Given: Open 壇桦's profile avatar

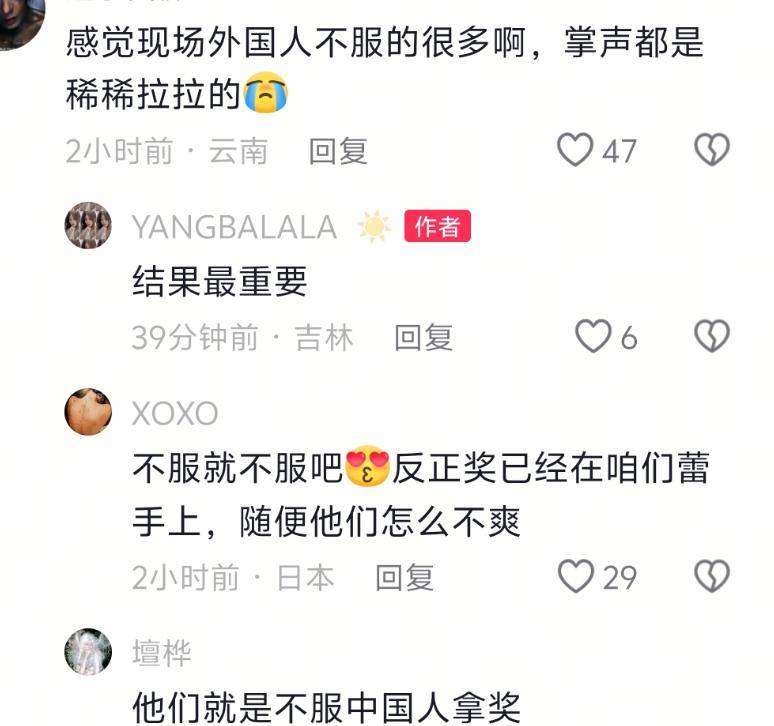Looking at the screenshot, I should [x=88, y=652].
